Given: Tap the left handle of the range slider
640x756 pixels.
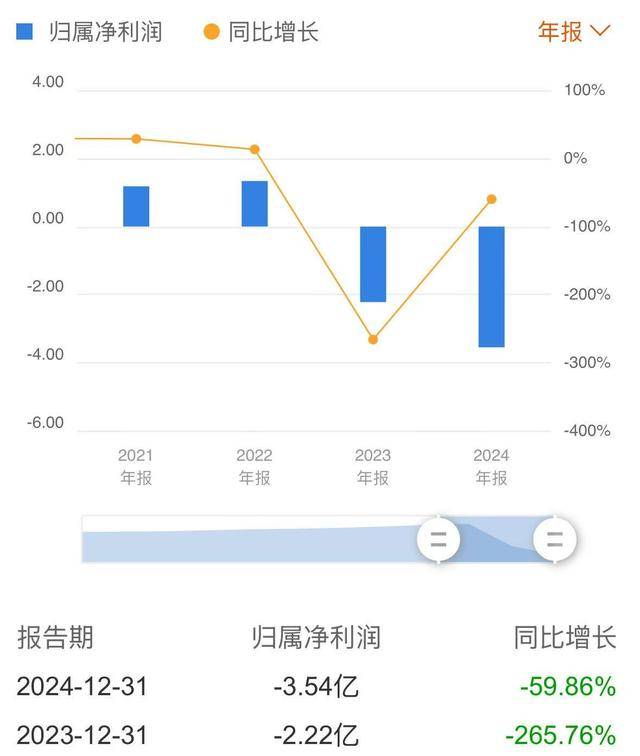Looking at the screenshot, I should click(438, 540).
